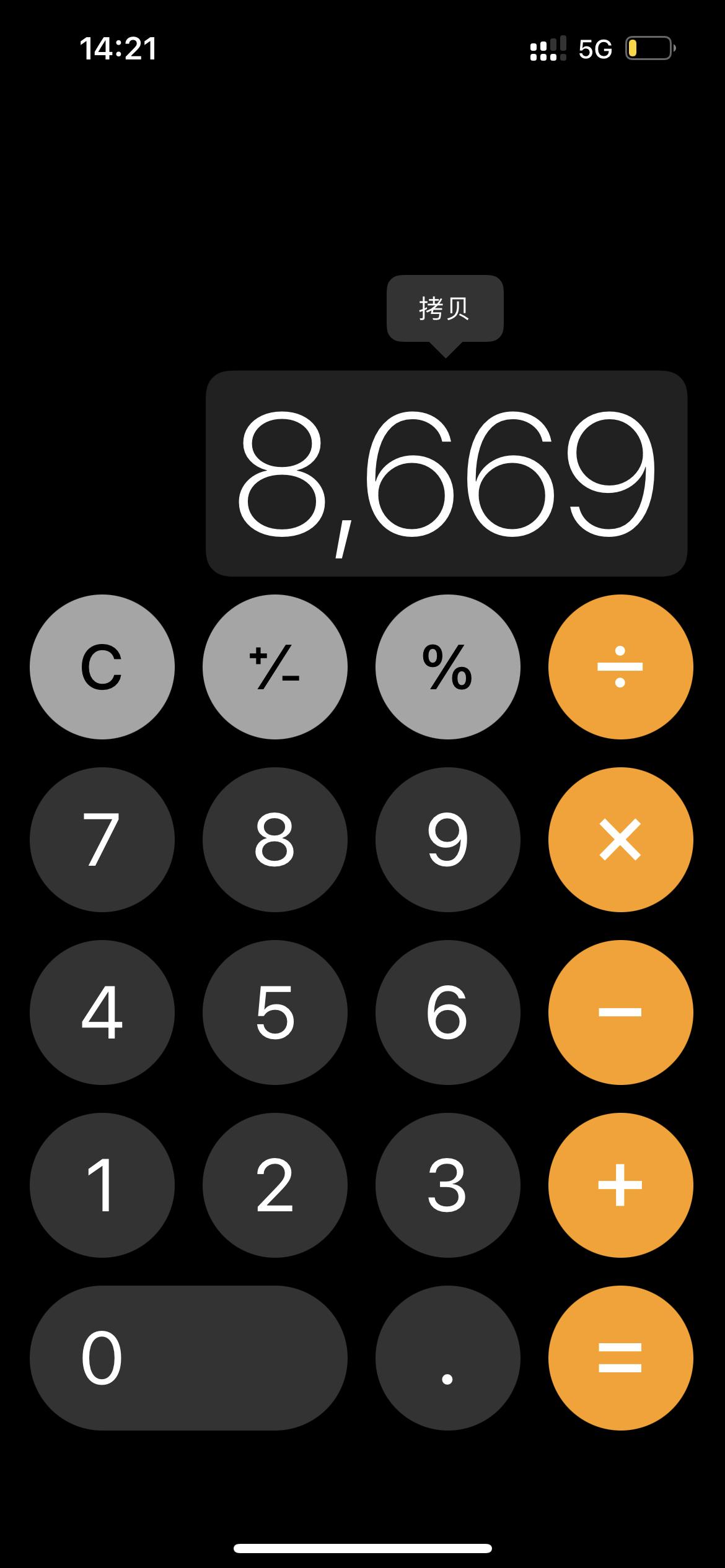This screenshot has height=1568, width=725.
Task: Tap the C clear button
Action: pos(103,666)
